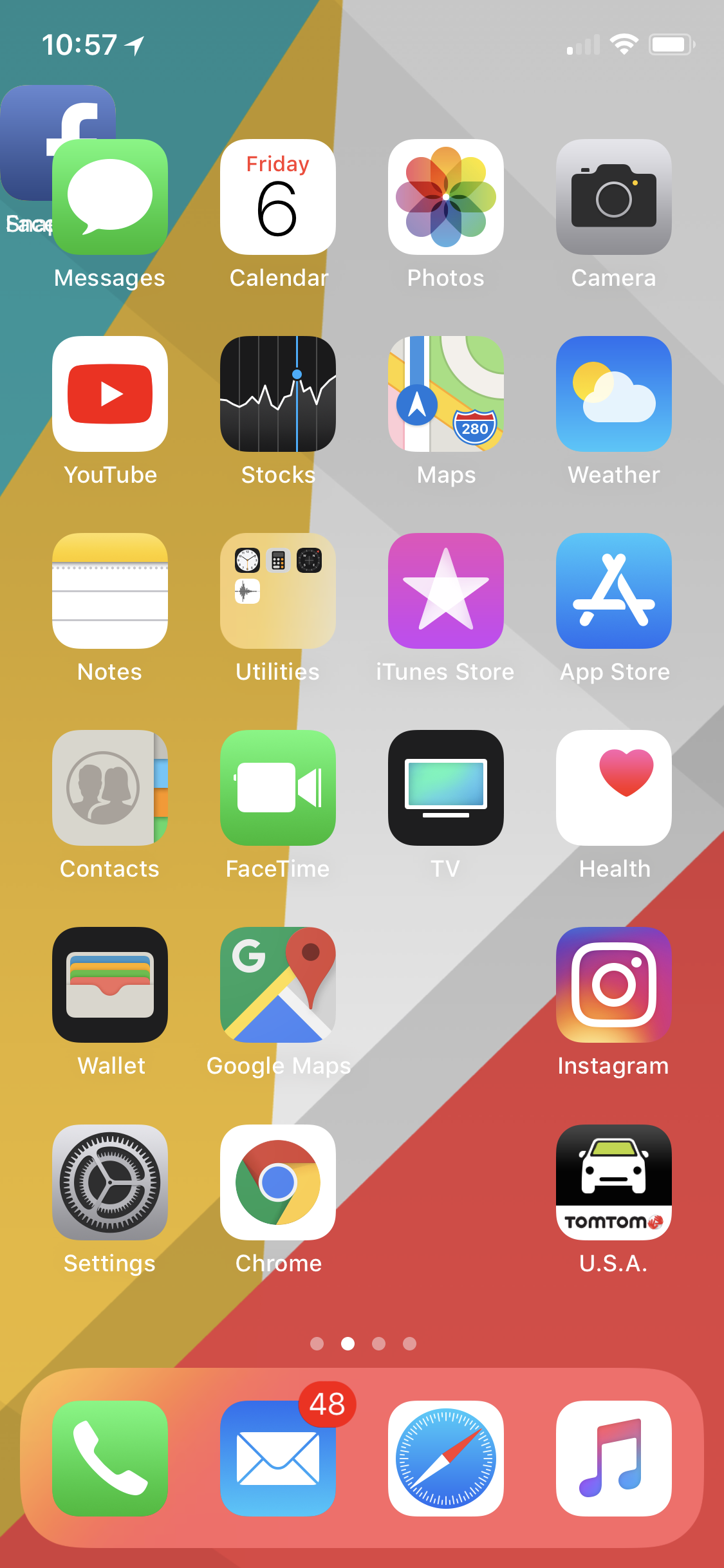Launch the Photos app
This screenshot has width=724, height=1568.
click(x=446, y=197)
